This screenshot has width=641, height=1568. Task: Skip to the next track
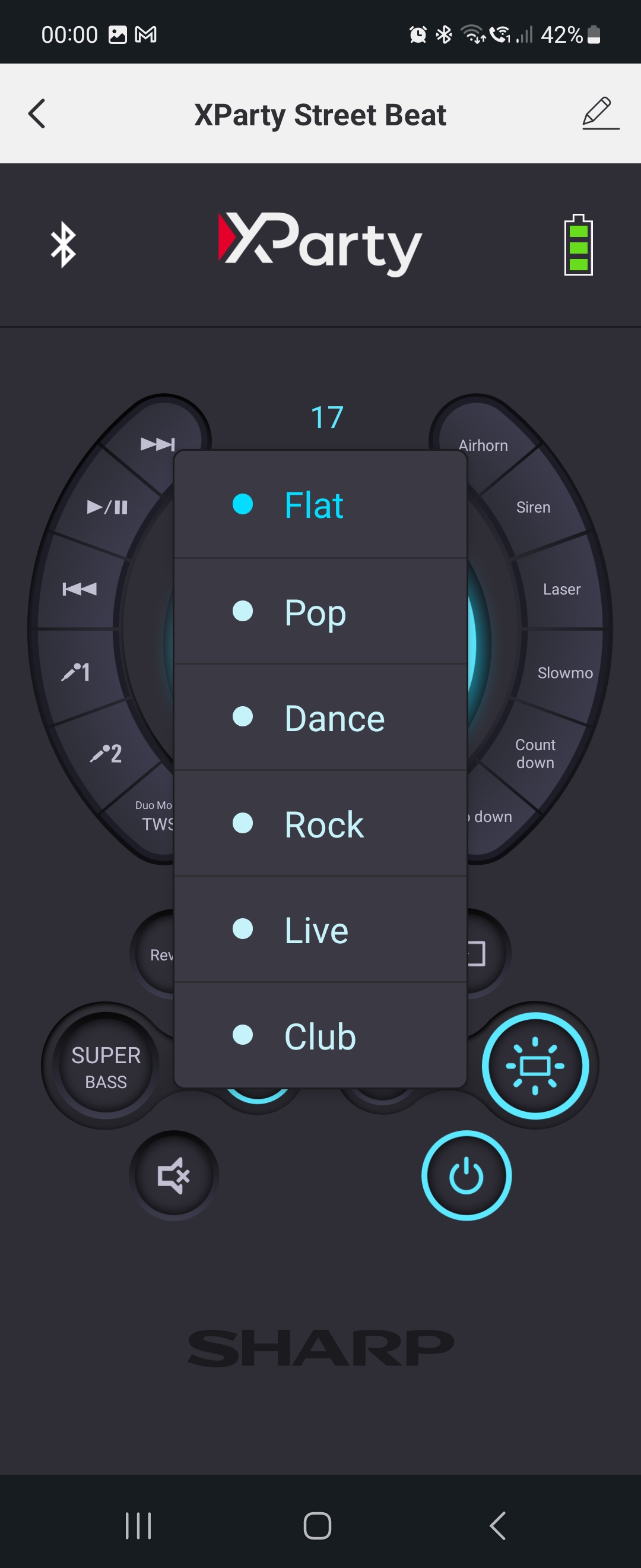tap(157, 444)
